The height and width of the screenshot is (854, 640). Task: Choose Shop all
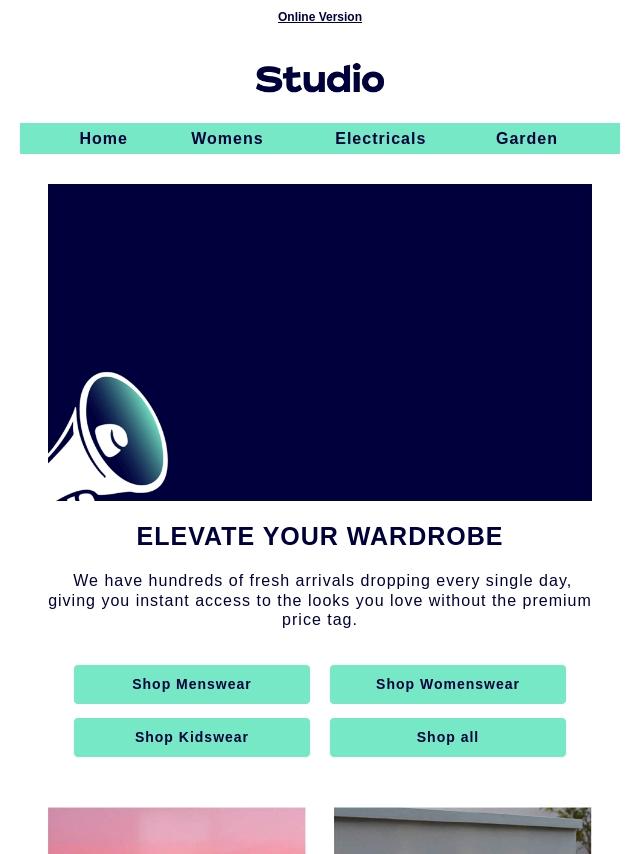coord(447,737)
